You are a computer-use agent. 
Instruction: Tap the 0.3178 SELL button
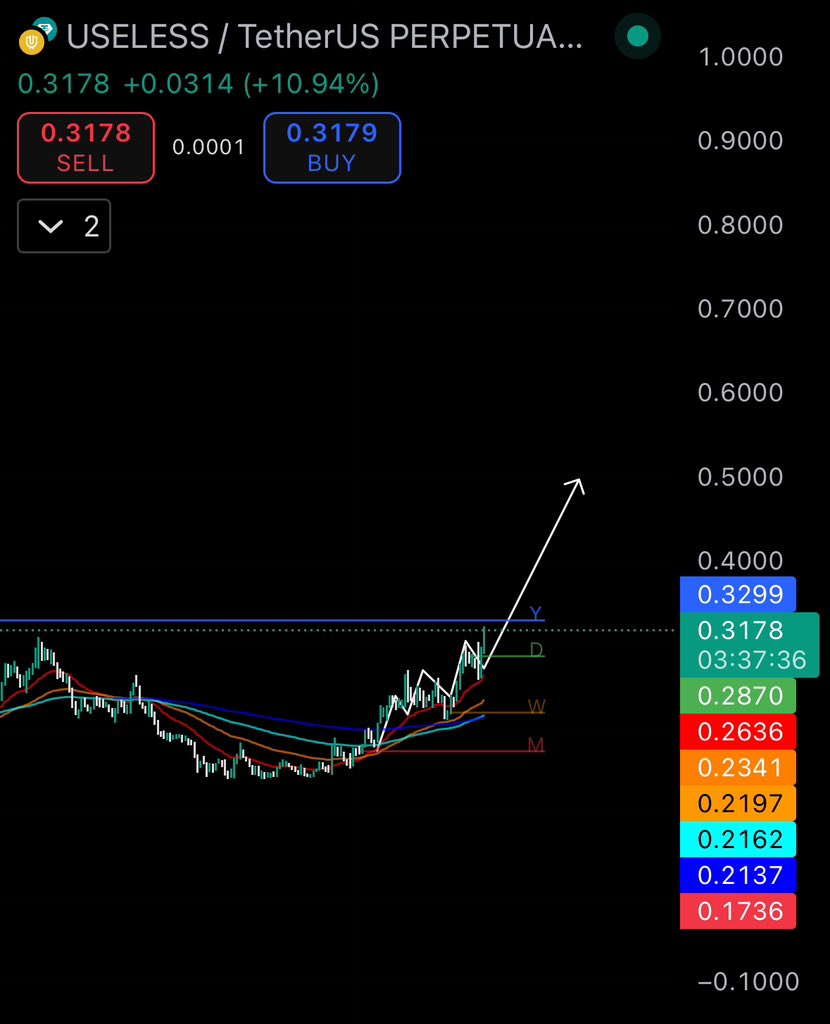pos(85,148)
